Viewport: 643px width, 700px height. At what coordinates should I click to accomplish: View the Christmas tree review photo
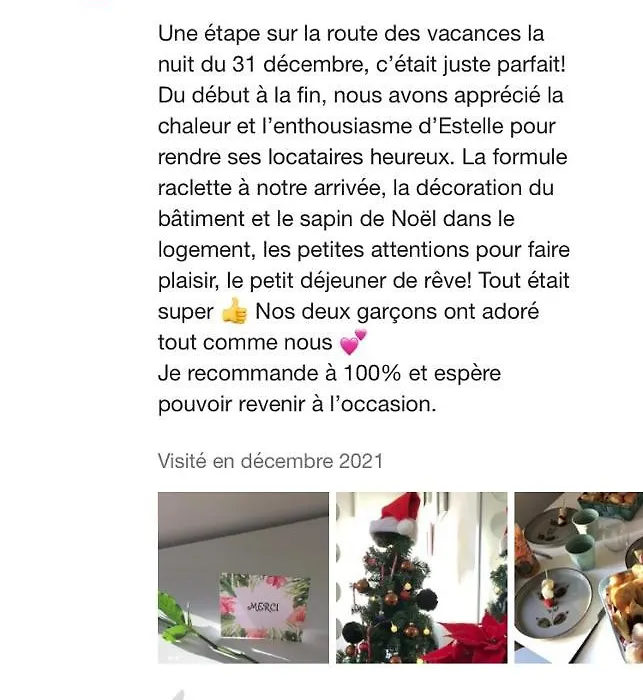421,577
